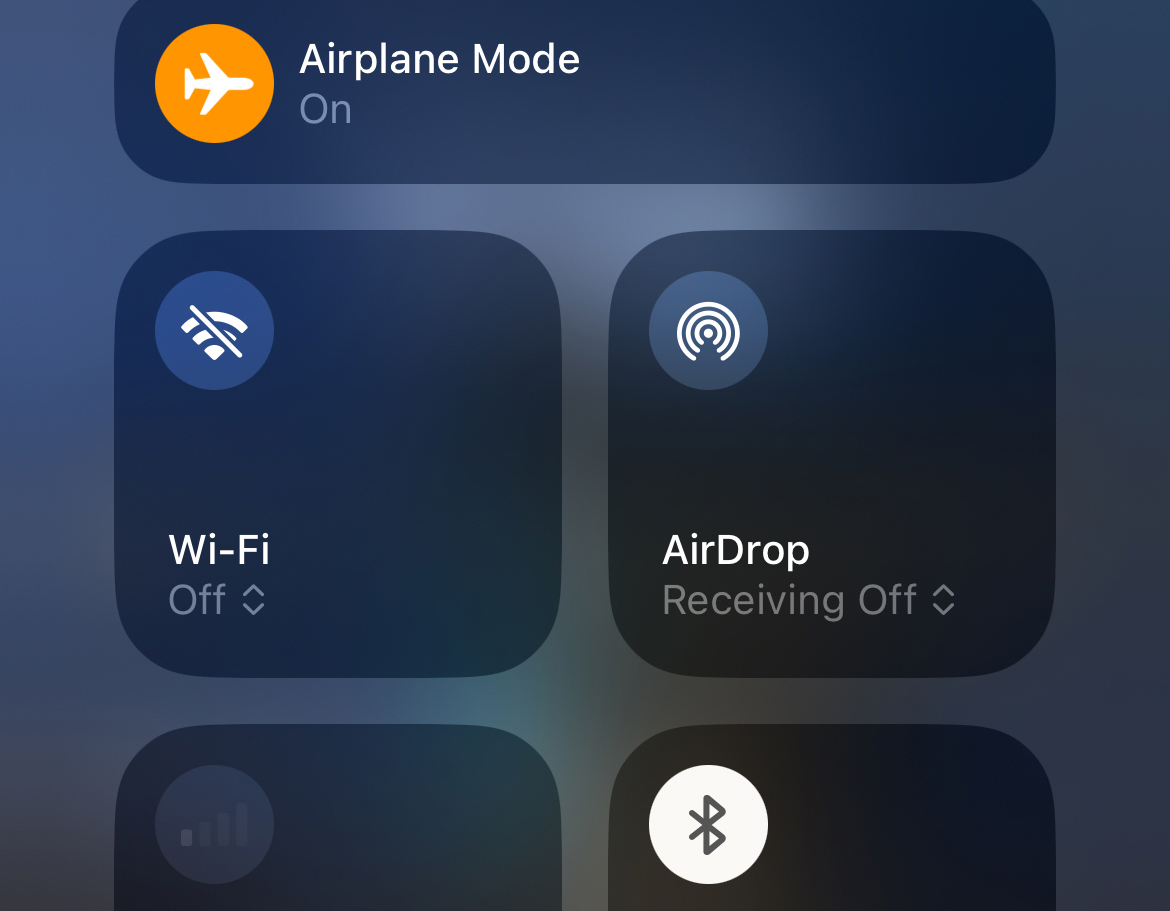Image resolution: width=1170 pixels, height=911 pixels.
Task: Tap the cellular data signal icon
Action: point(214,824)
